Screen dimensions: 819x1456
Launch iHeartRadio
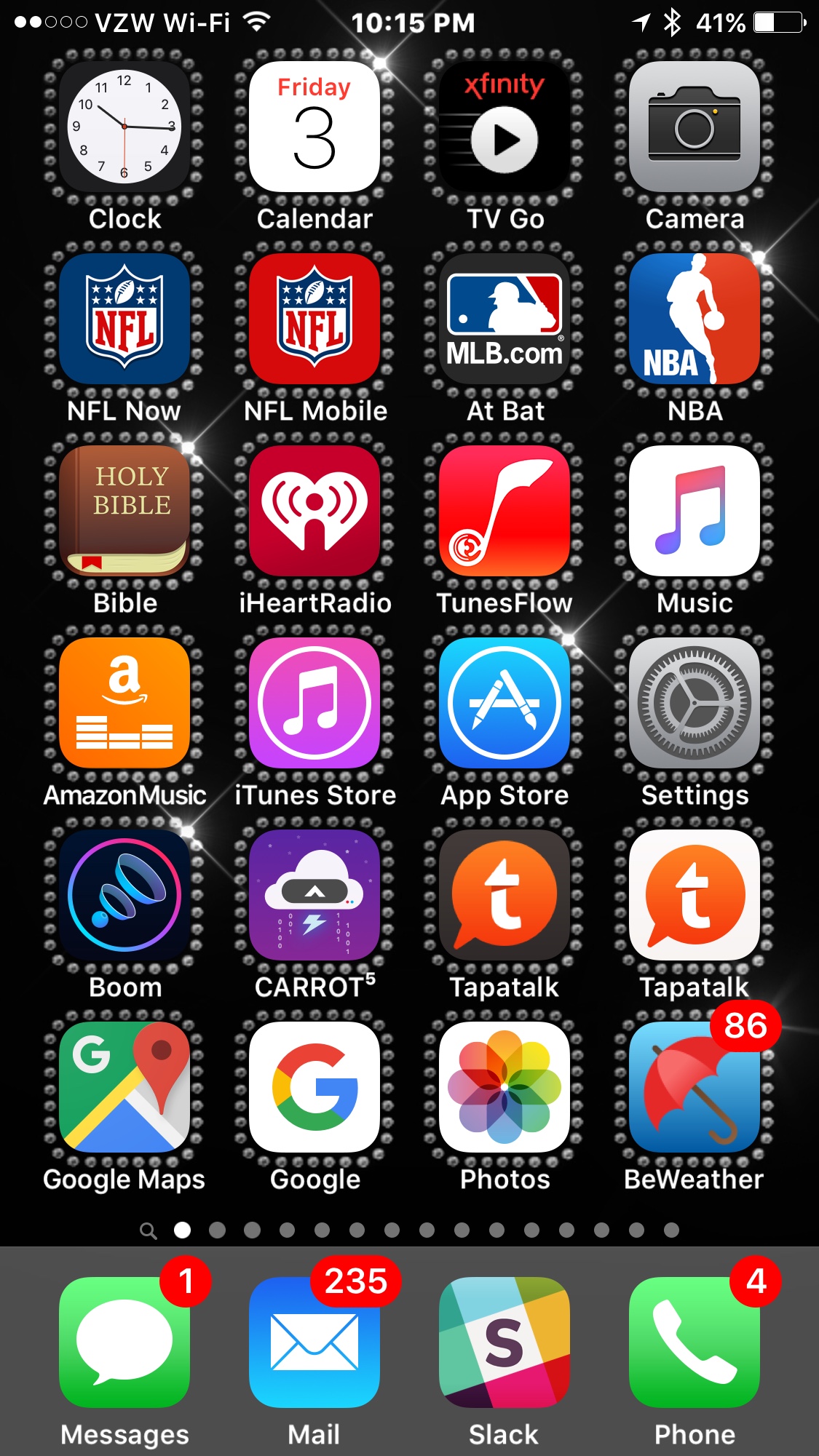coord(314,511)
